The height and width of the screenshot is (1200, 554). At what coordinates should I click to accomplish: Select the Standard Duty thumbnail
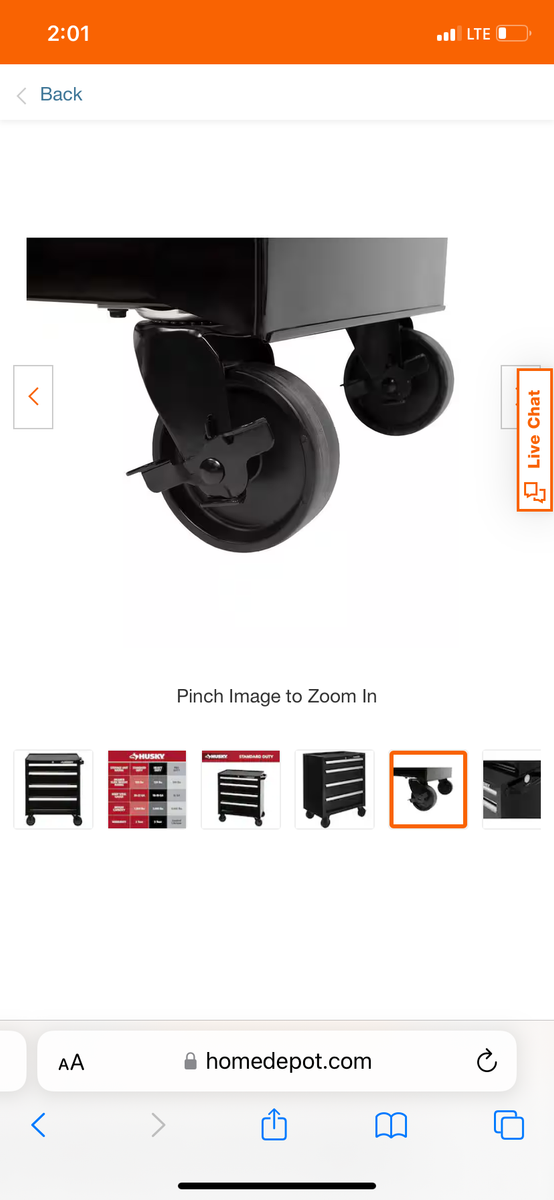click(x=241, y=789)
